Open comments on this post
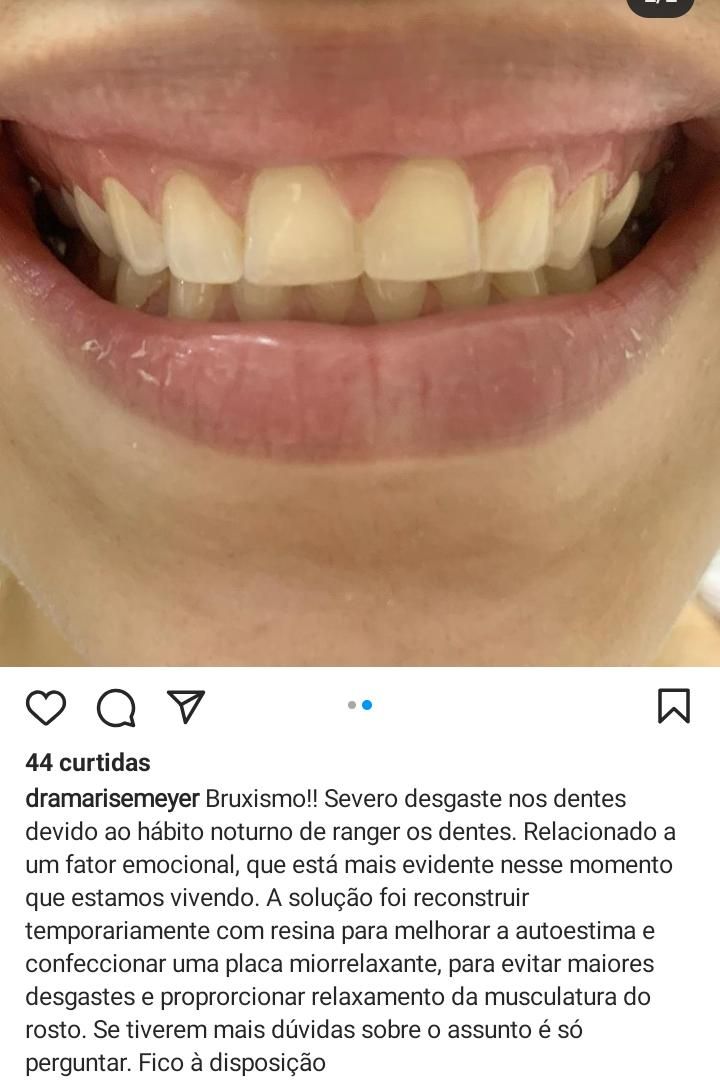The image size is (720, 1082). coord(116,708)
